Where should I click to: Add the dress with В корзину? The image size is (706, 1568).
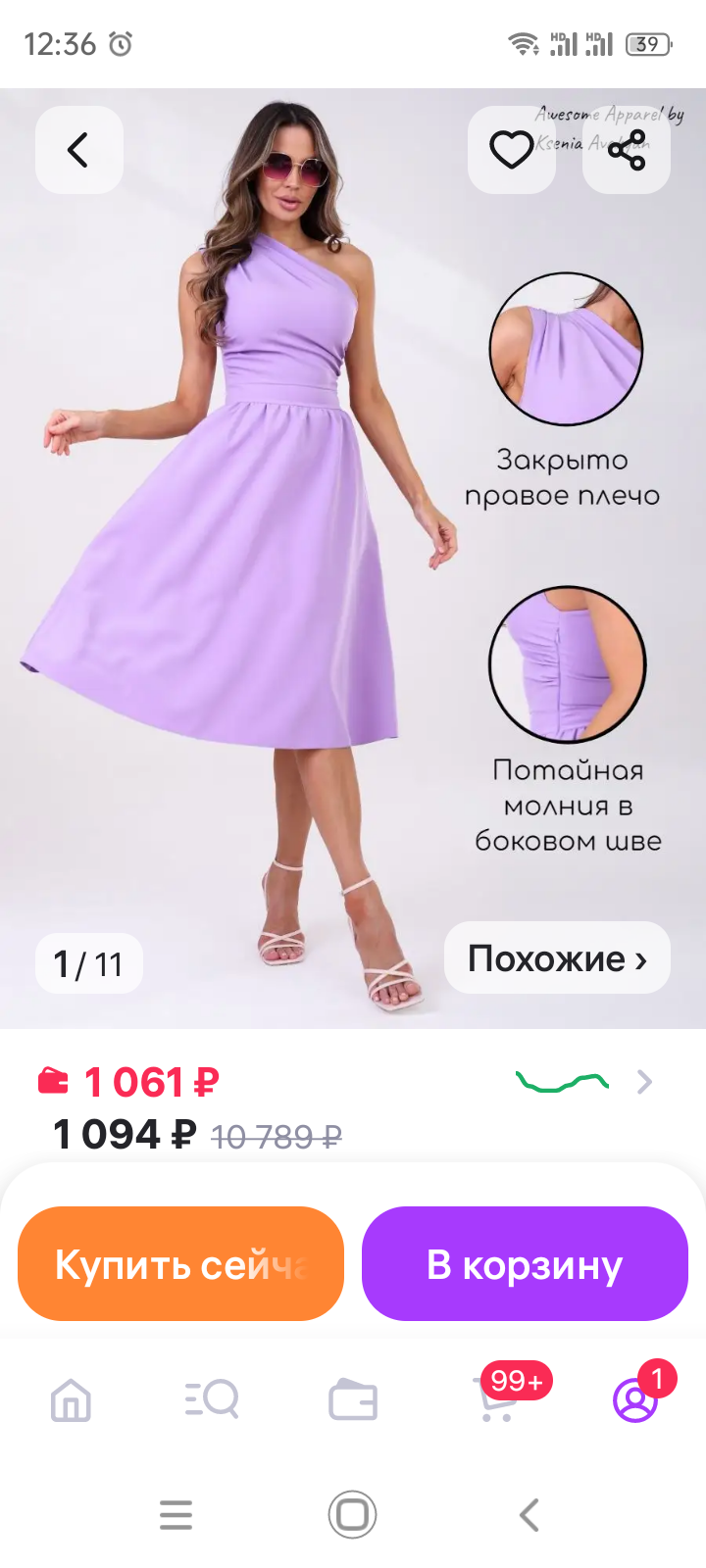(525, 1264)
